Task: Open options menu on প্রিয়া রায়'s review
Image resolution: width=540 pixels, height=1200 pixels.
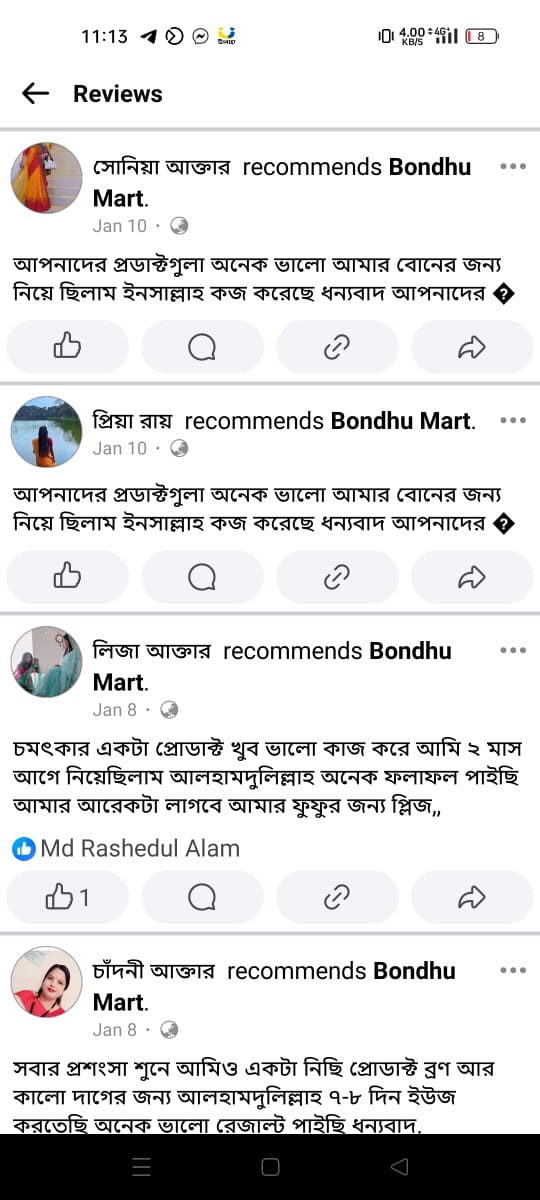Action: tap(513, 421)
